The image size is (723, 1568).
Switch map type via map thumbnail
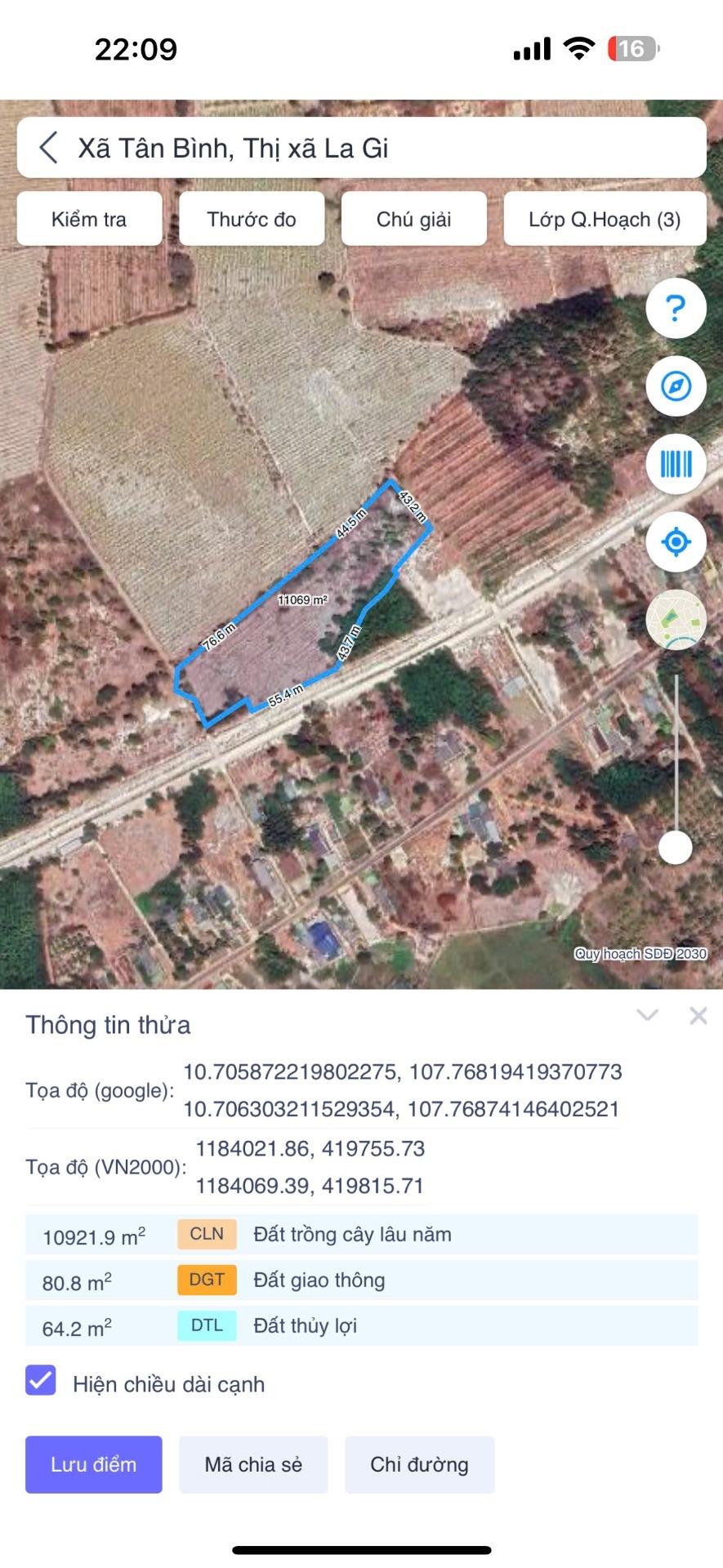pos(676,620)
